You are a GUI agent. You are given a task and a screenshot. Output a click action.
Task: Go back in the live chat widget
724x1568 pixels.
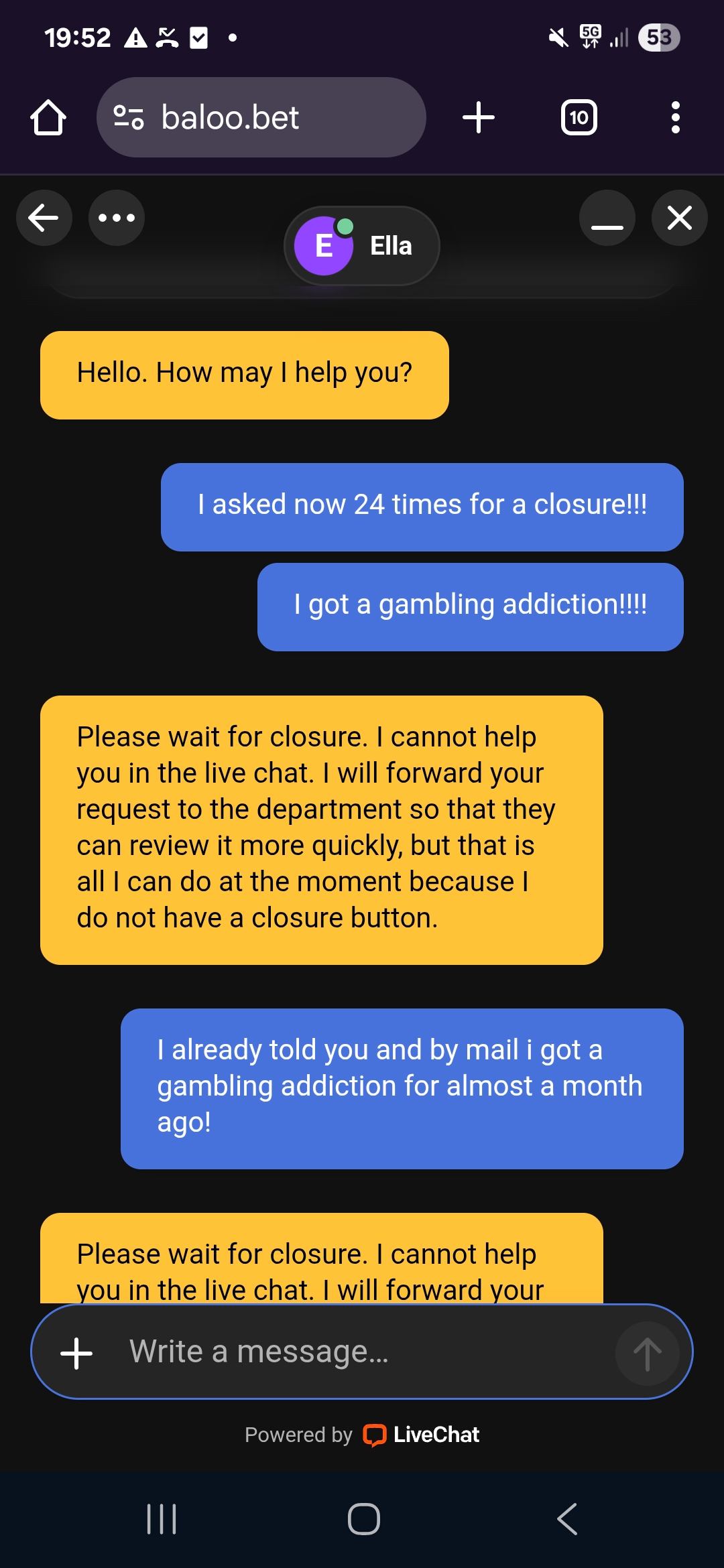click(44, 218)
